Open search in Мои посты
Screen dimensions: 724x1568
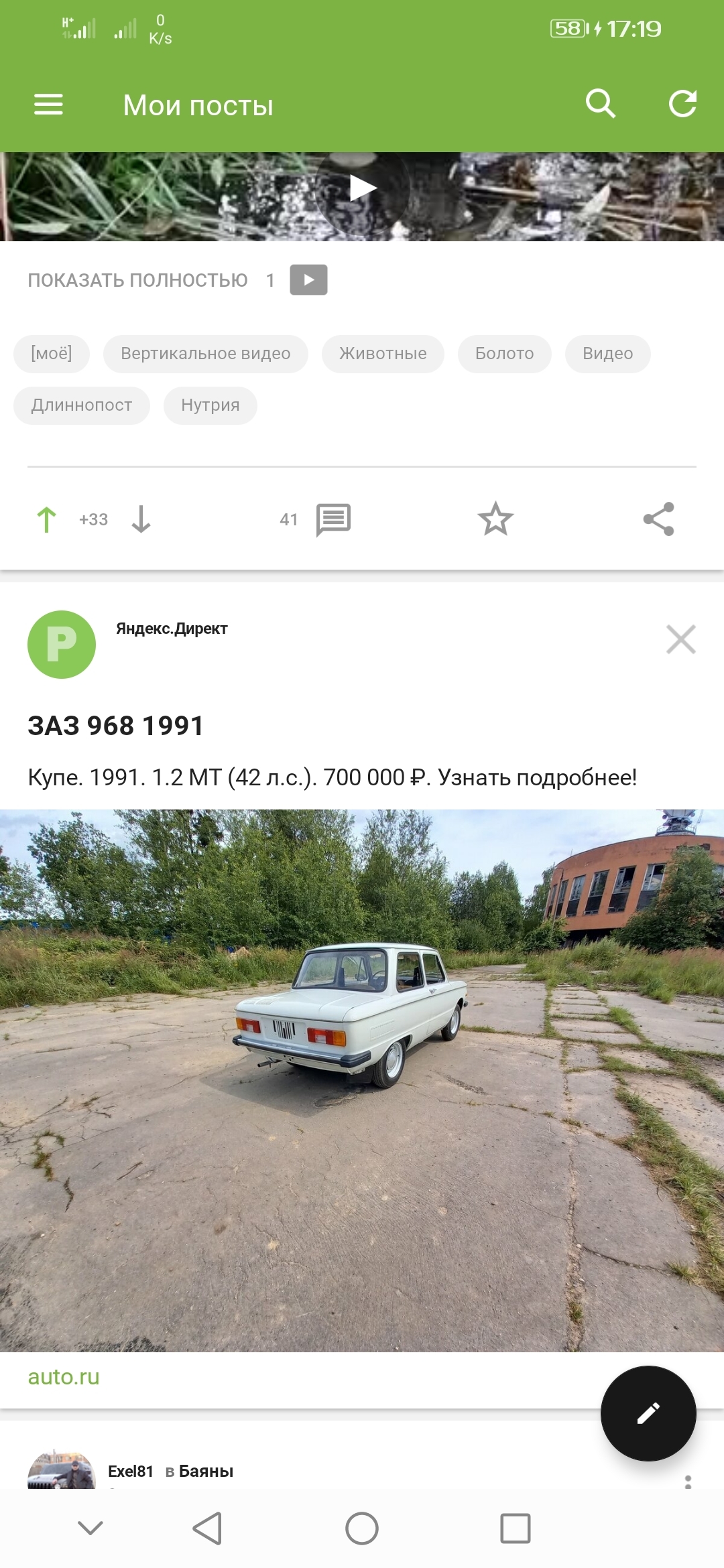[x=600, y=104]
